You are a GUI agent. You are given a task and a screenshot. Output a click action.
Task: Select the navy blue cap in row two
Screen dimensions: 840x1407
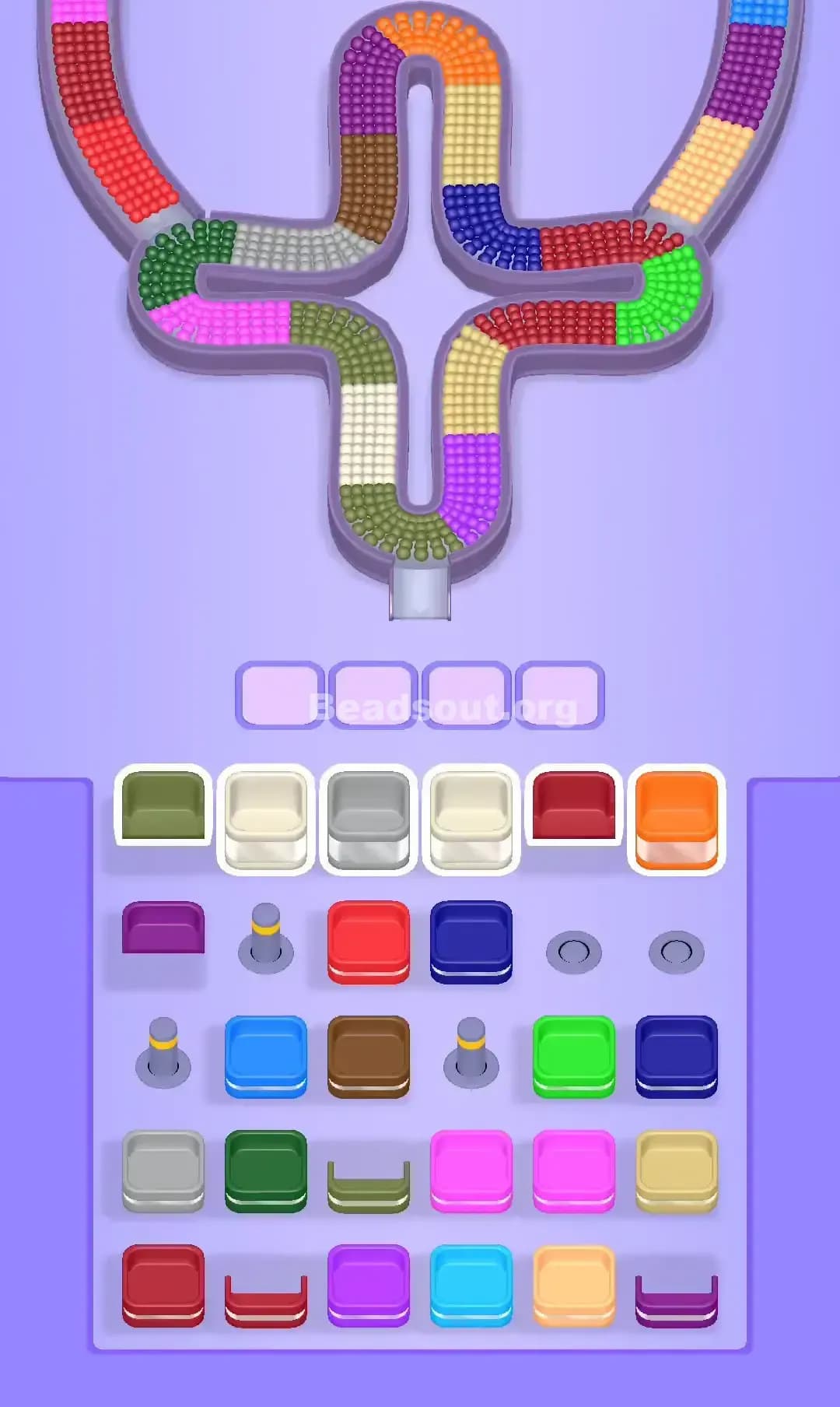point(471,938)
